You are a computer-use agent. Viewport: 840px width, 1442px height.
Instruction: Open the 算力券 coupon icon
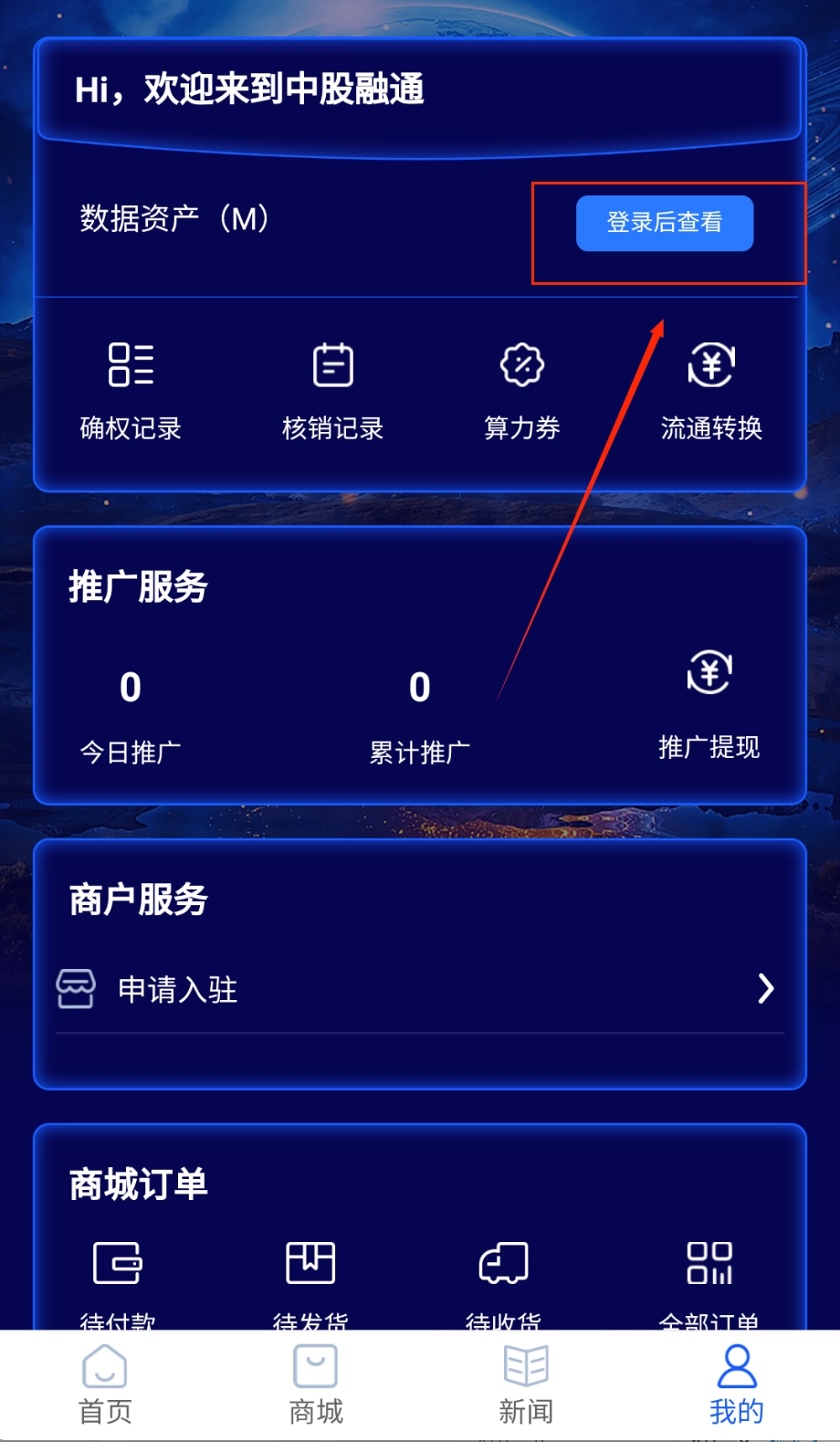pyautogui.click(x=521, y=388)
